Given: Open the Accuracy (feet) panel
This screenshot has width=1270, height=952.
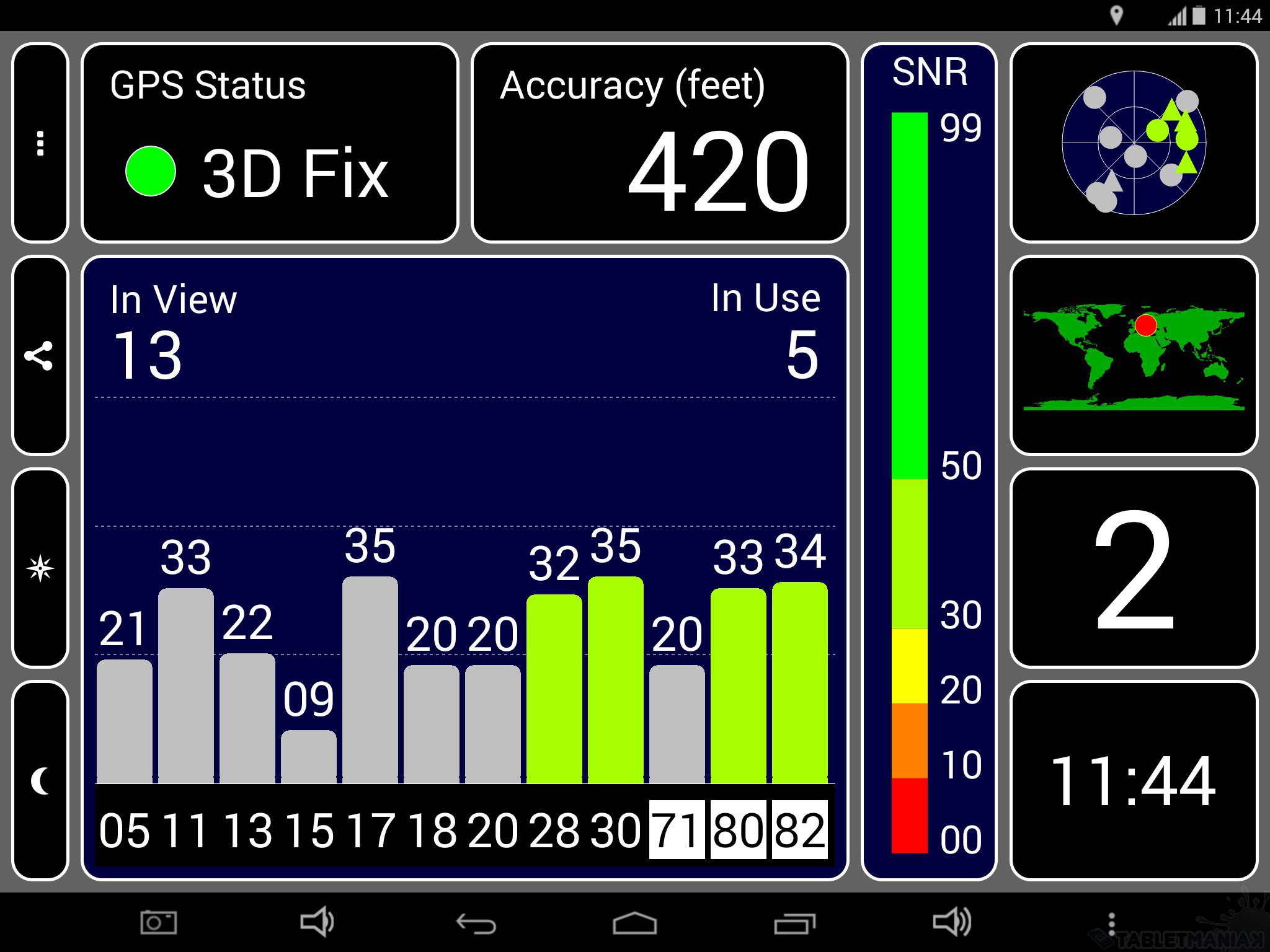Looking at the screenshot, I should point(660,143).
